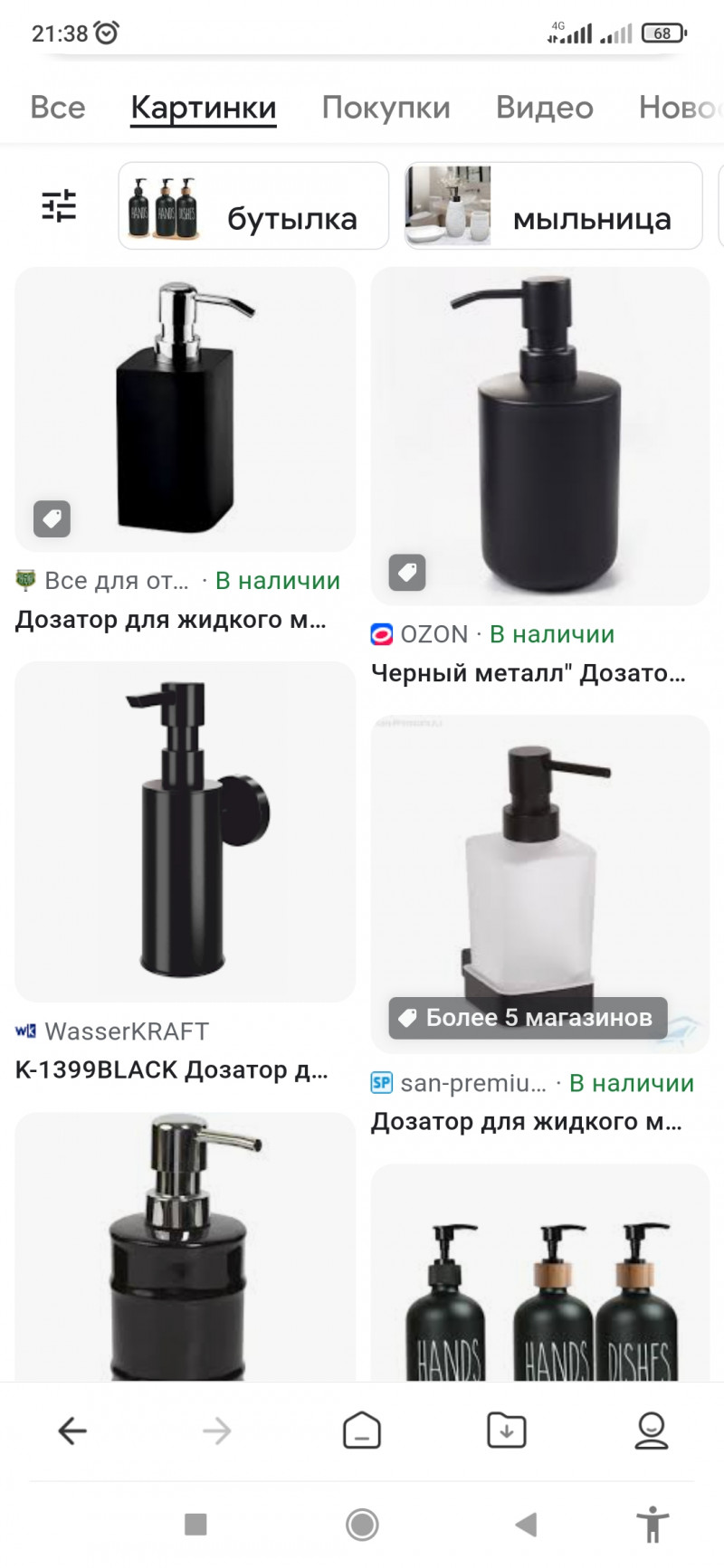The image size is (724, 1568).
Task: Go back in the browser toolbar
Action: (x=72, y=1430)
